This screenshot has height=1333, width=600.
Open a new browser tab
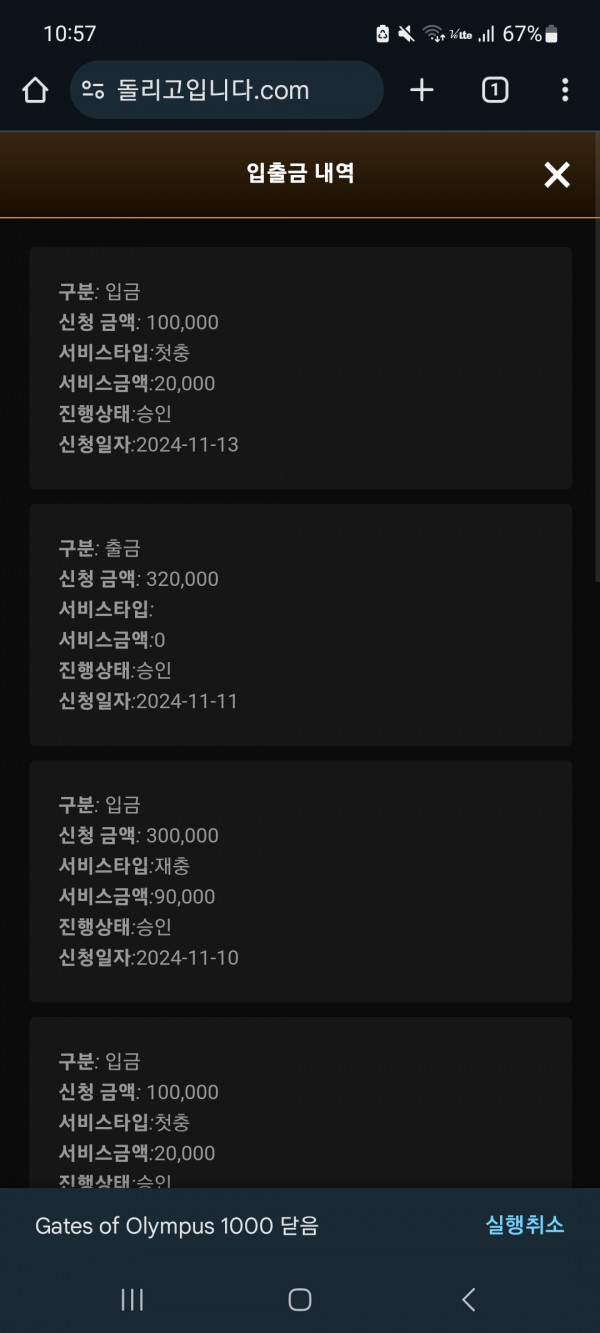click(422, 90)
